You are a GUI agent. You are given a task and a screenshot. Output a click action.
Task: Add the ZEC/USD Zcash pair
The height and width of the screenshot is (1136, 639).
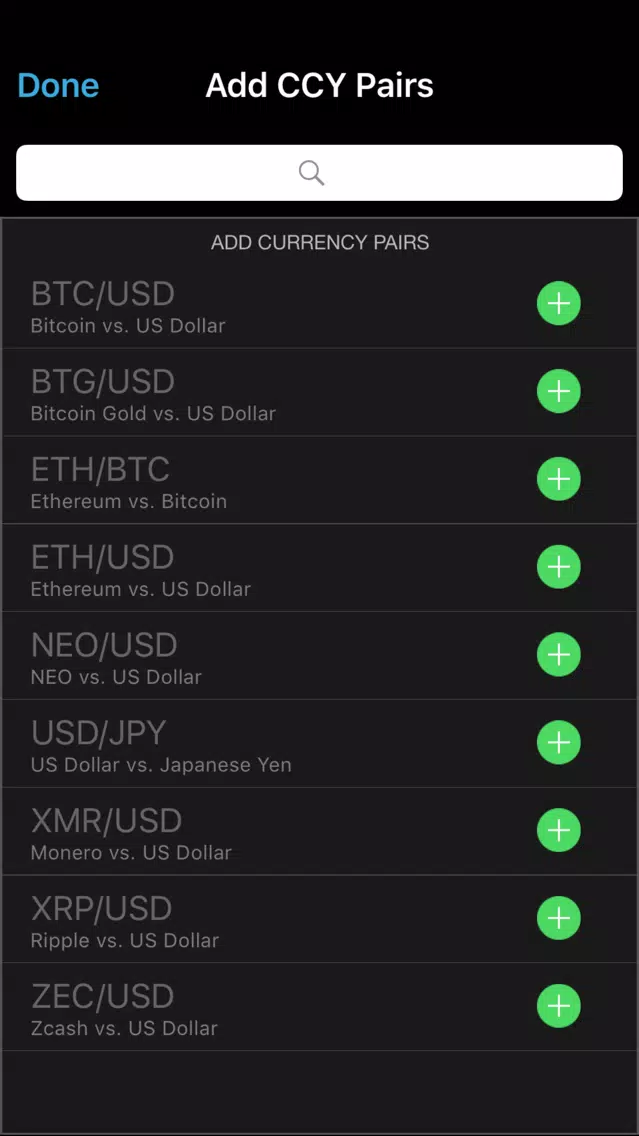559,1006
